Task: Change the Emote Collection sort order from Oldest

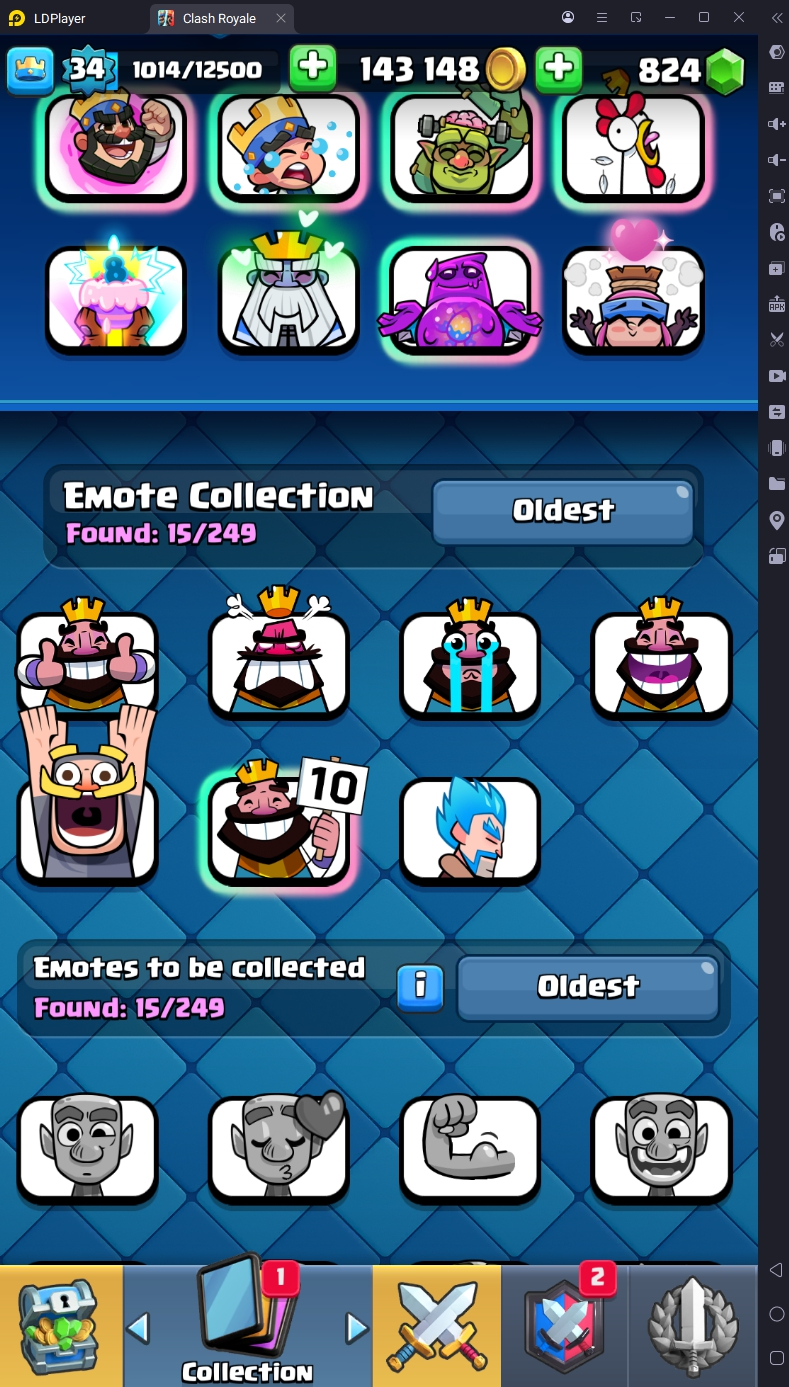Action: click(x=562, y=510)
